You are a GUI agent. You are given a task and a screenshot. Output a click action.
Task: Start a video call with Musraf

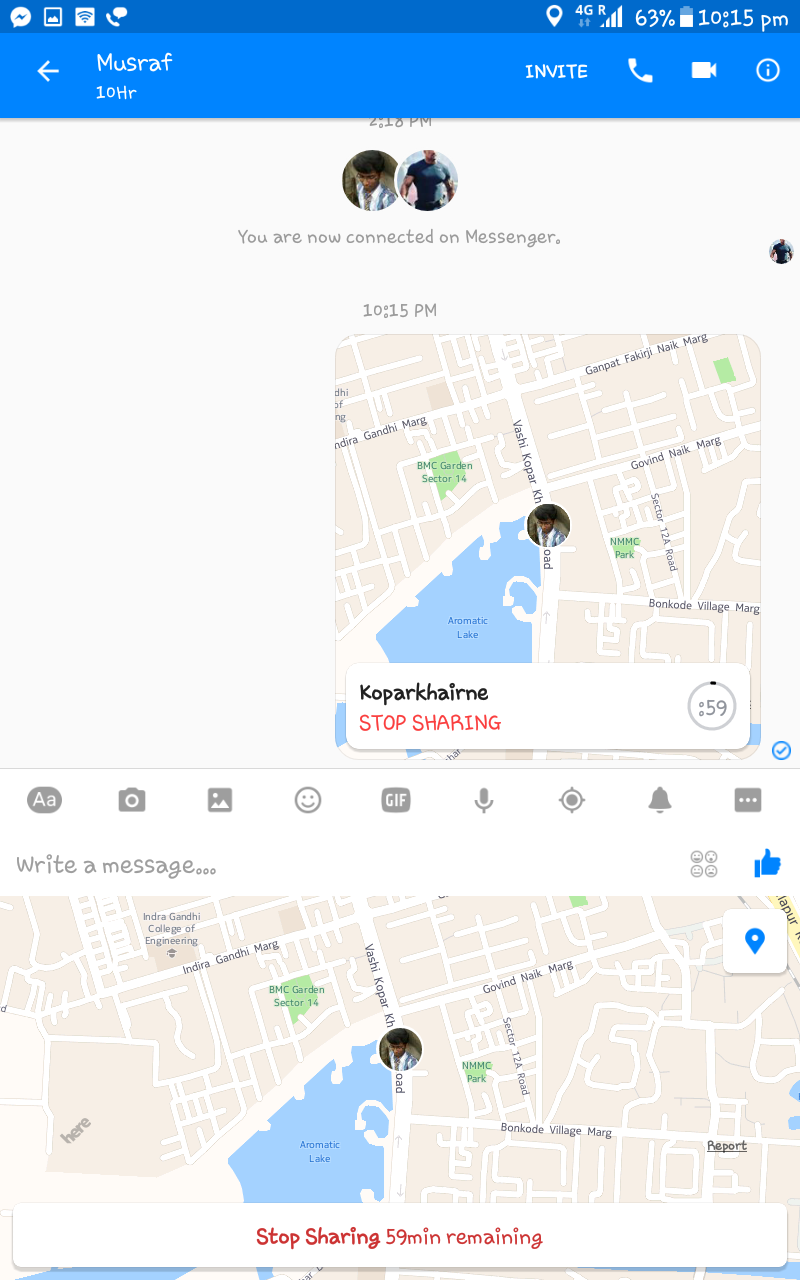[x=704, y=70]
